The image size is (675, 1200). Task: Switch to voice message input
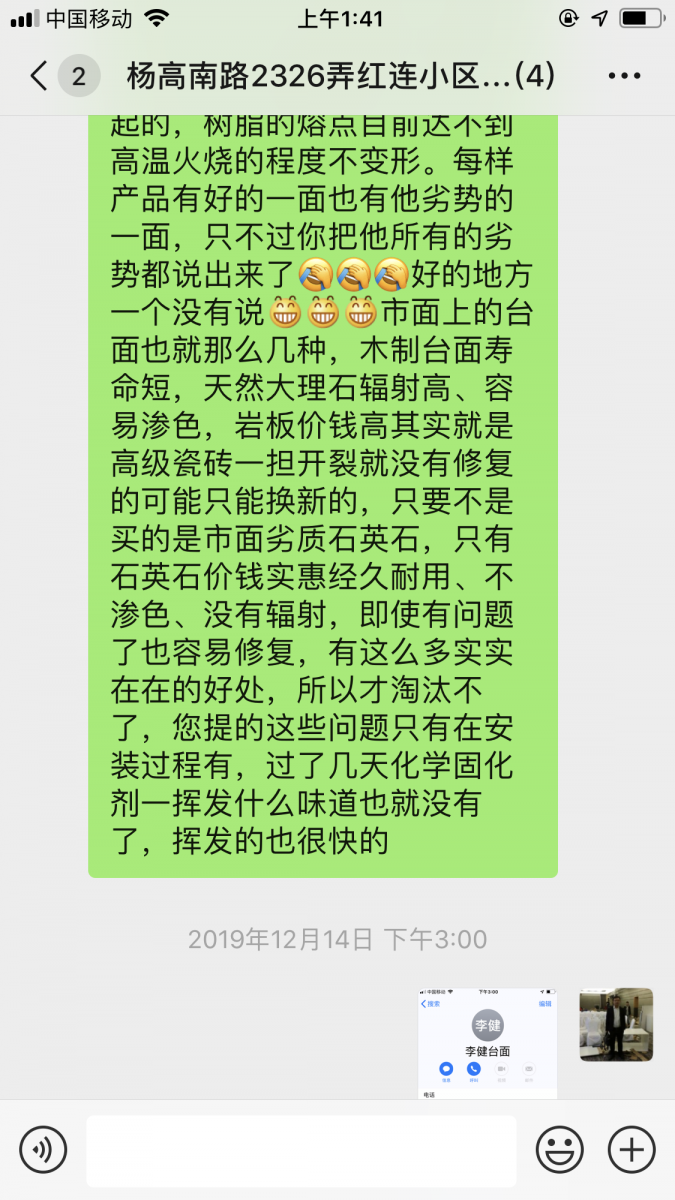[x=43, y=1150]
